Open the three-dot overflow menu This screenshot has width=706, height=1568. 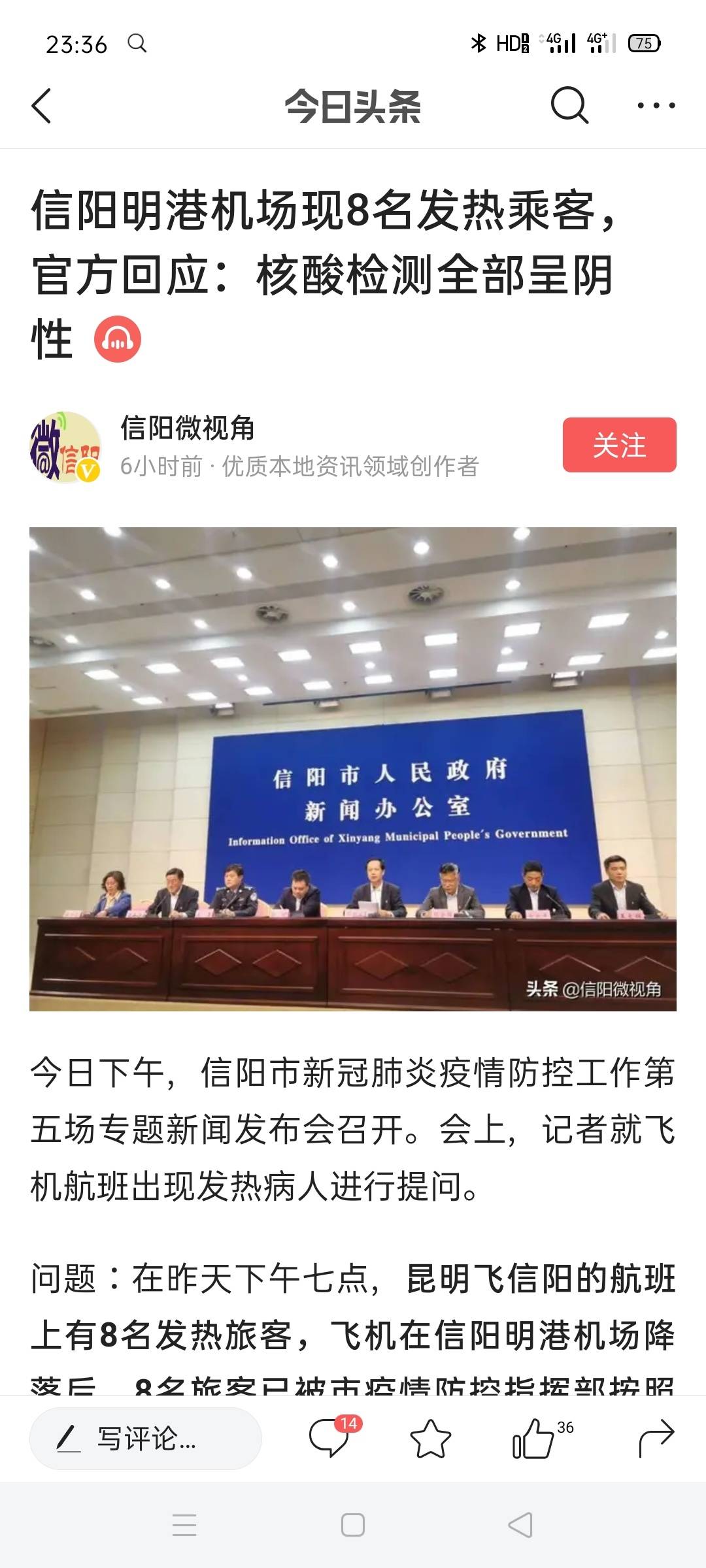(656, 105)
